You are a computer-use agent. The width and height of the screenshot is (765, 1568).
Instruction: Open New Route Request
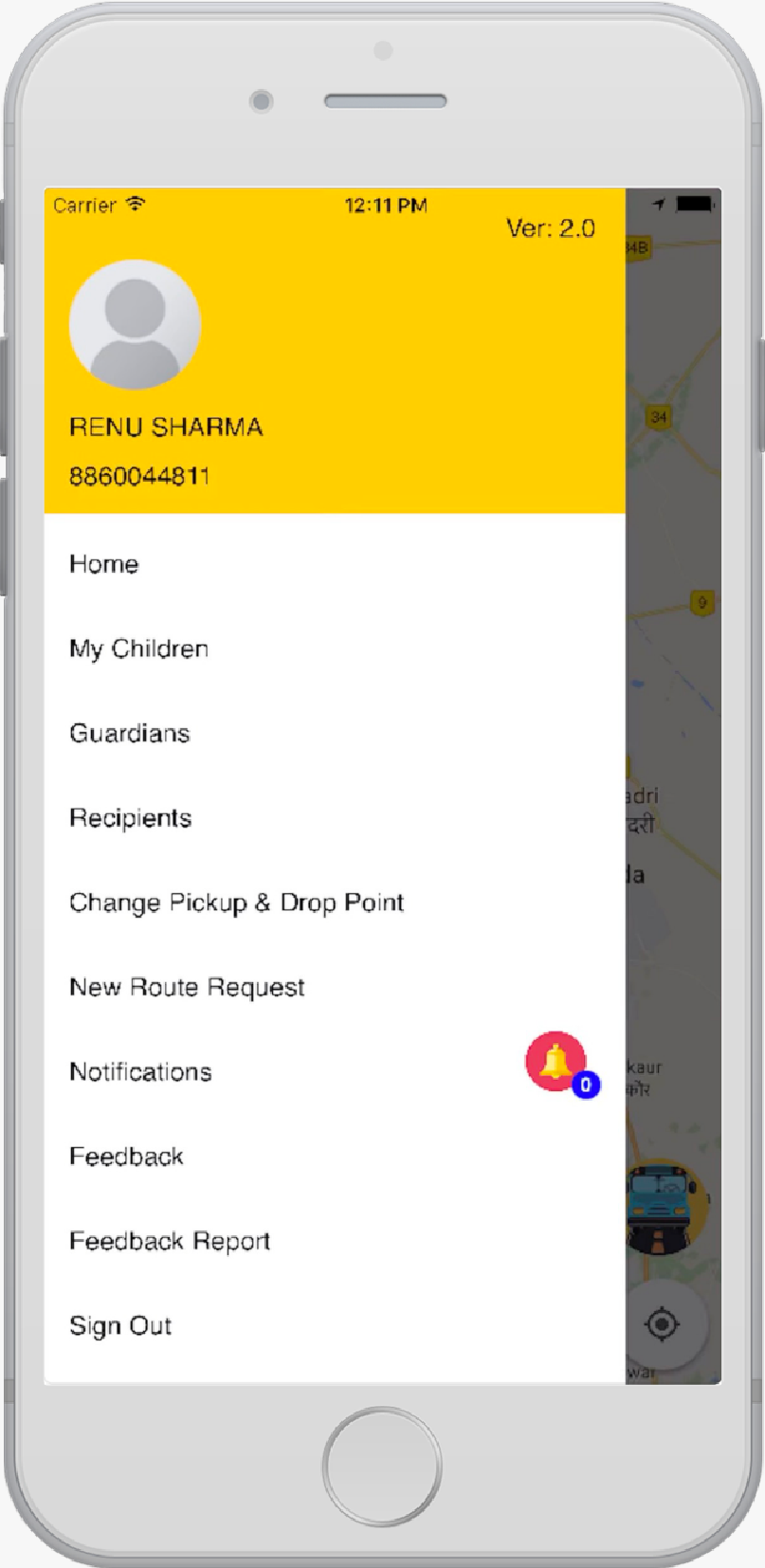(187, 987)
